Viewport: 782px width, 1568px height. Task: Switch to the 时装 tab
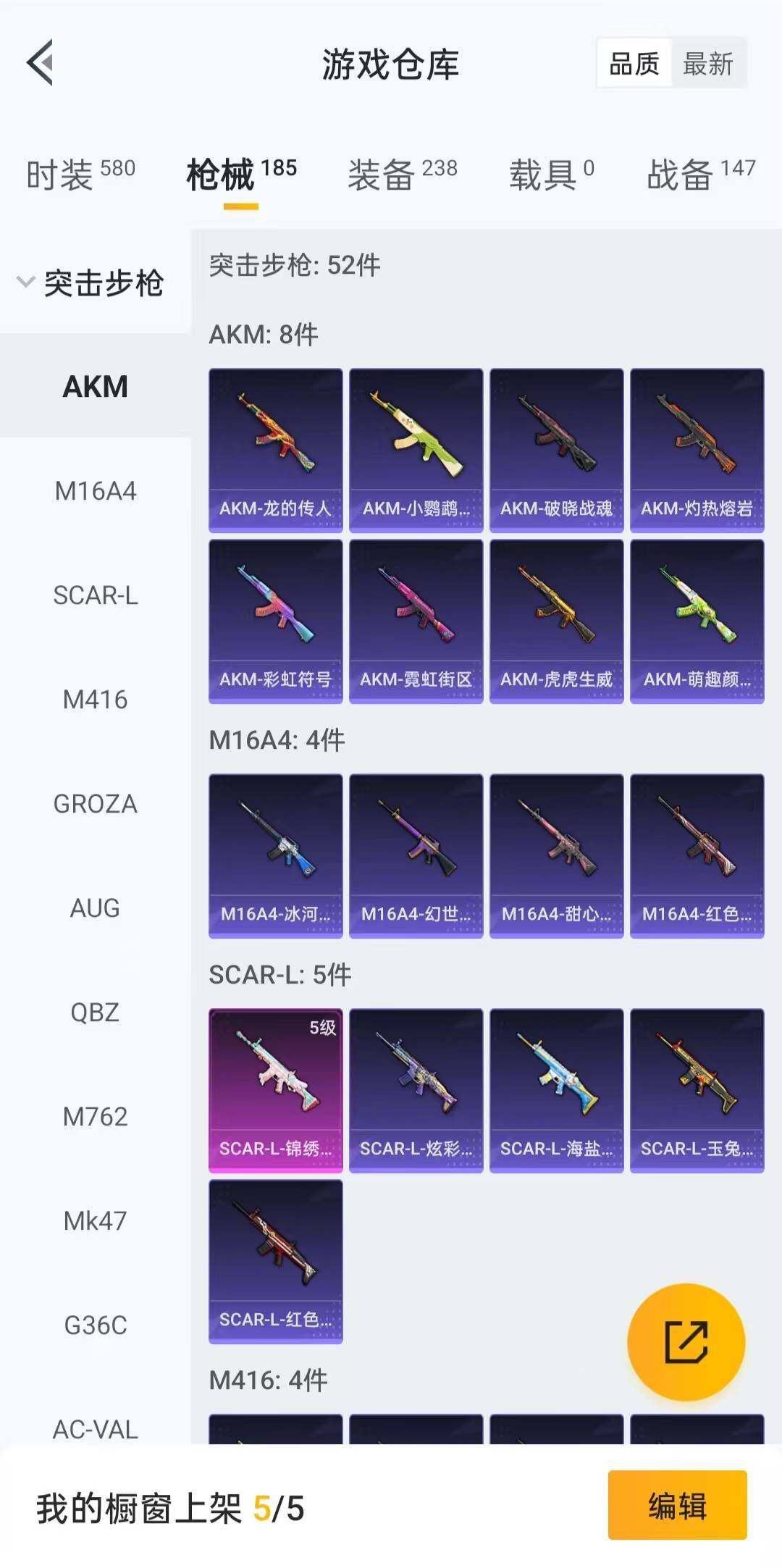tap(80, 175)
